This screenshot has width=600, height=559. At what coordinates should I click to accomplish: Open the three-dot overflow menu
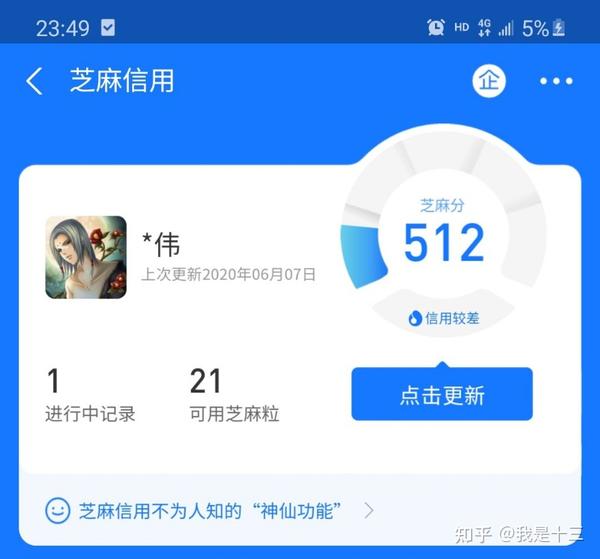point(556,81)
